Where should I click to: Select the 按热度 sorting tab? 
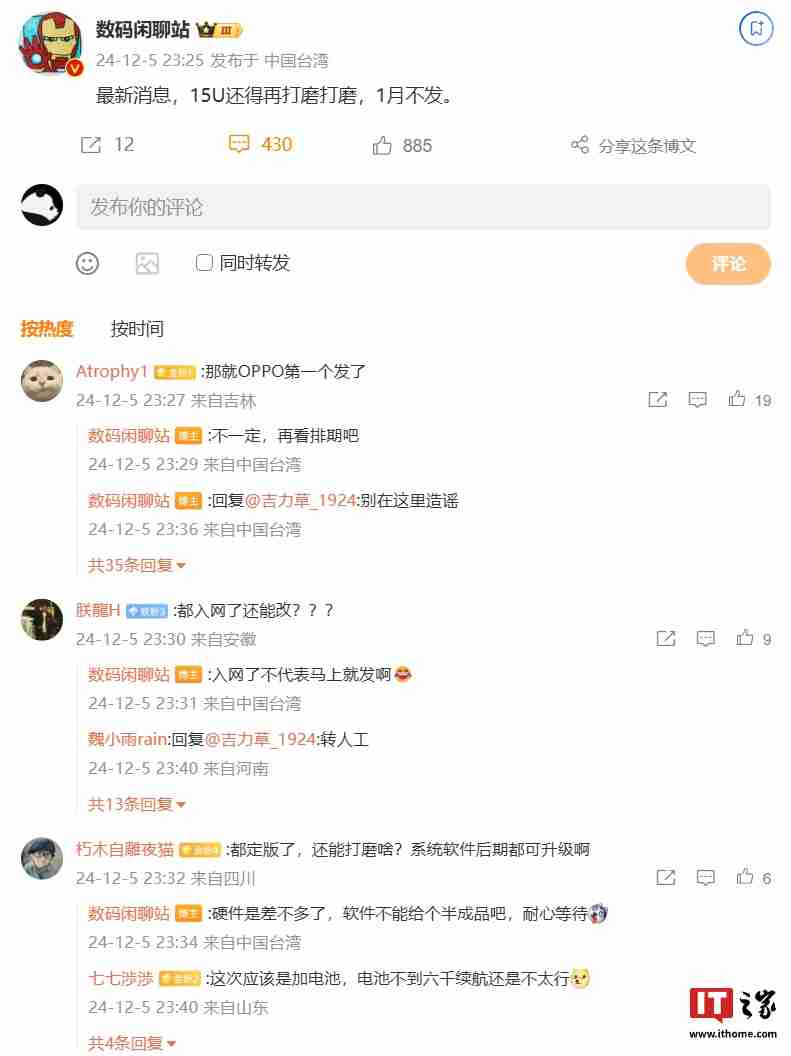[x=49, y=329]
